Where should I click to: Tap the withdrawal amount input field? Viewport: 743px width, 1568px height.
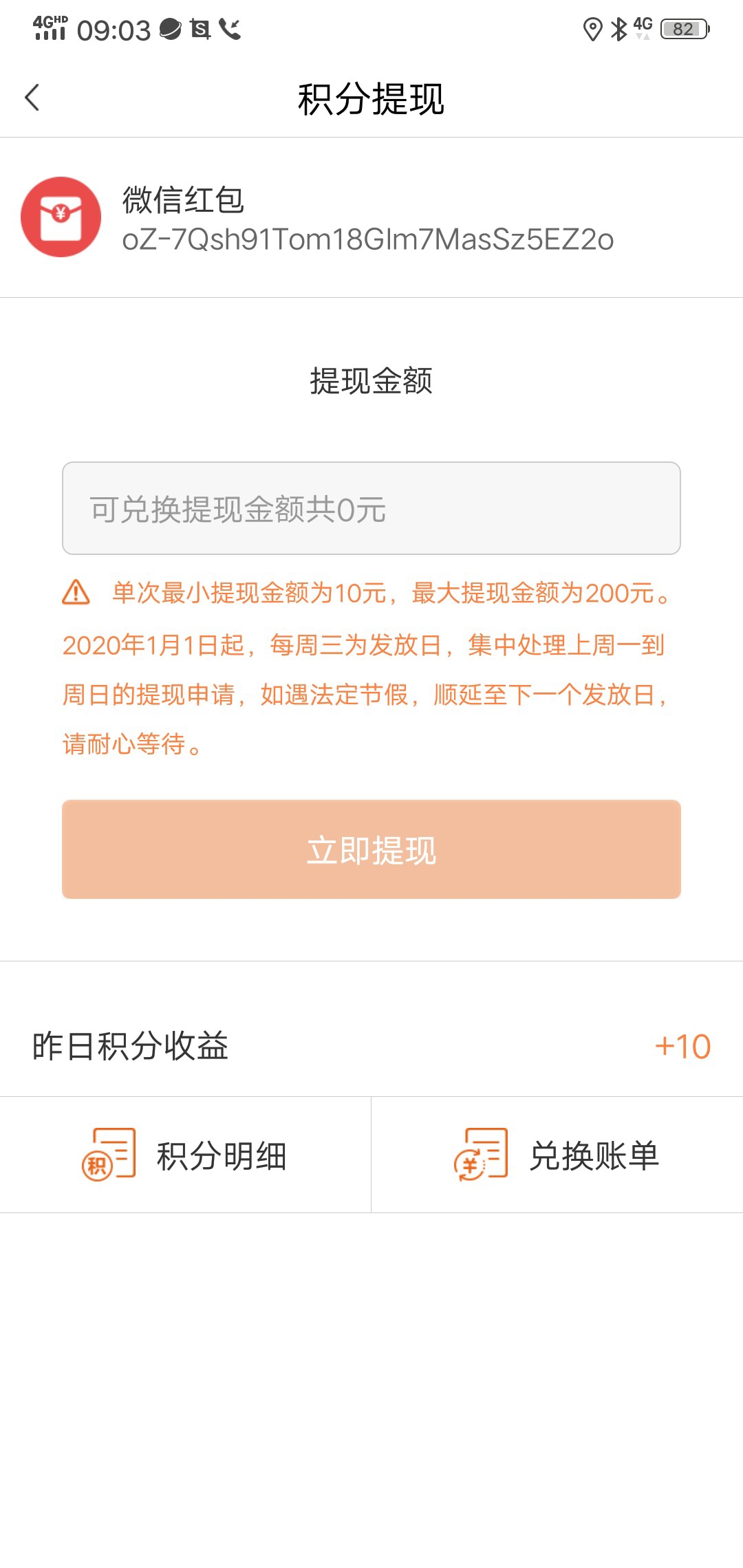[x=371, y=508]
